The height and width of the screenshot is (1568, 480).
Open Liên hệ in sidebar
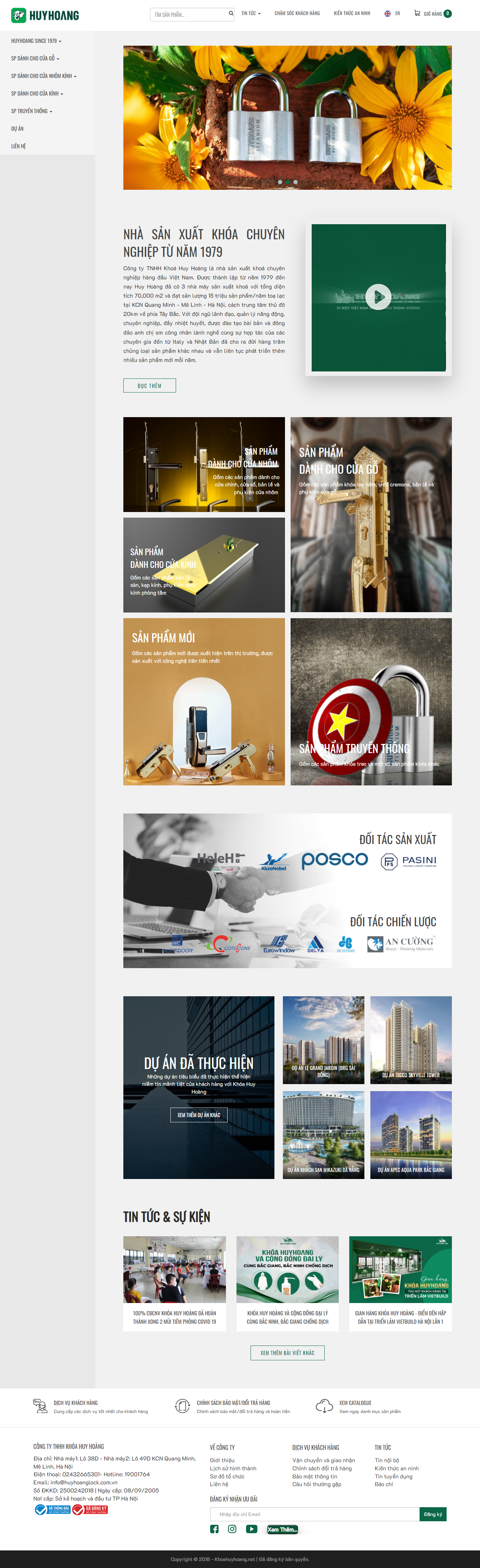click(x=19, y=146)
